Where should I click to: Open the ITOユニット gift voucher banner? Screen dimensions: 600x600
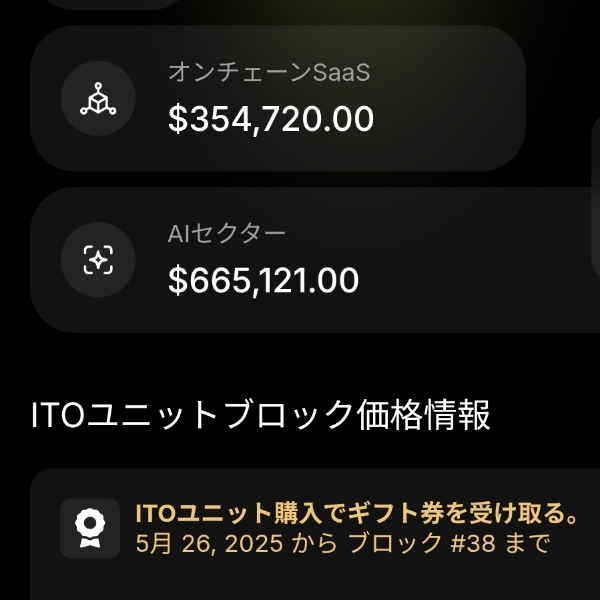click(330, 530)
